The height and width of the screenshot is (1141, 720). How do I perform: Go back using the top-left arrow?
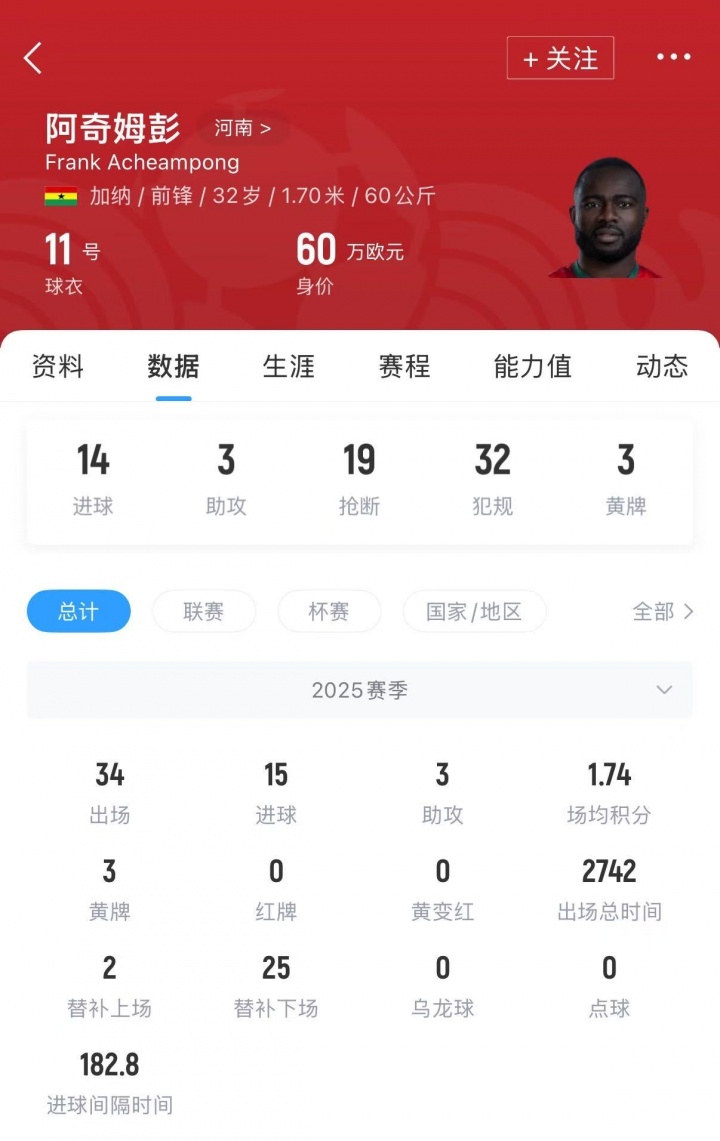pyautogui.click(x=34, y=58)
